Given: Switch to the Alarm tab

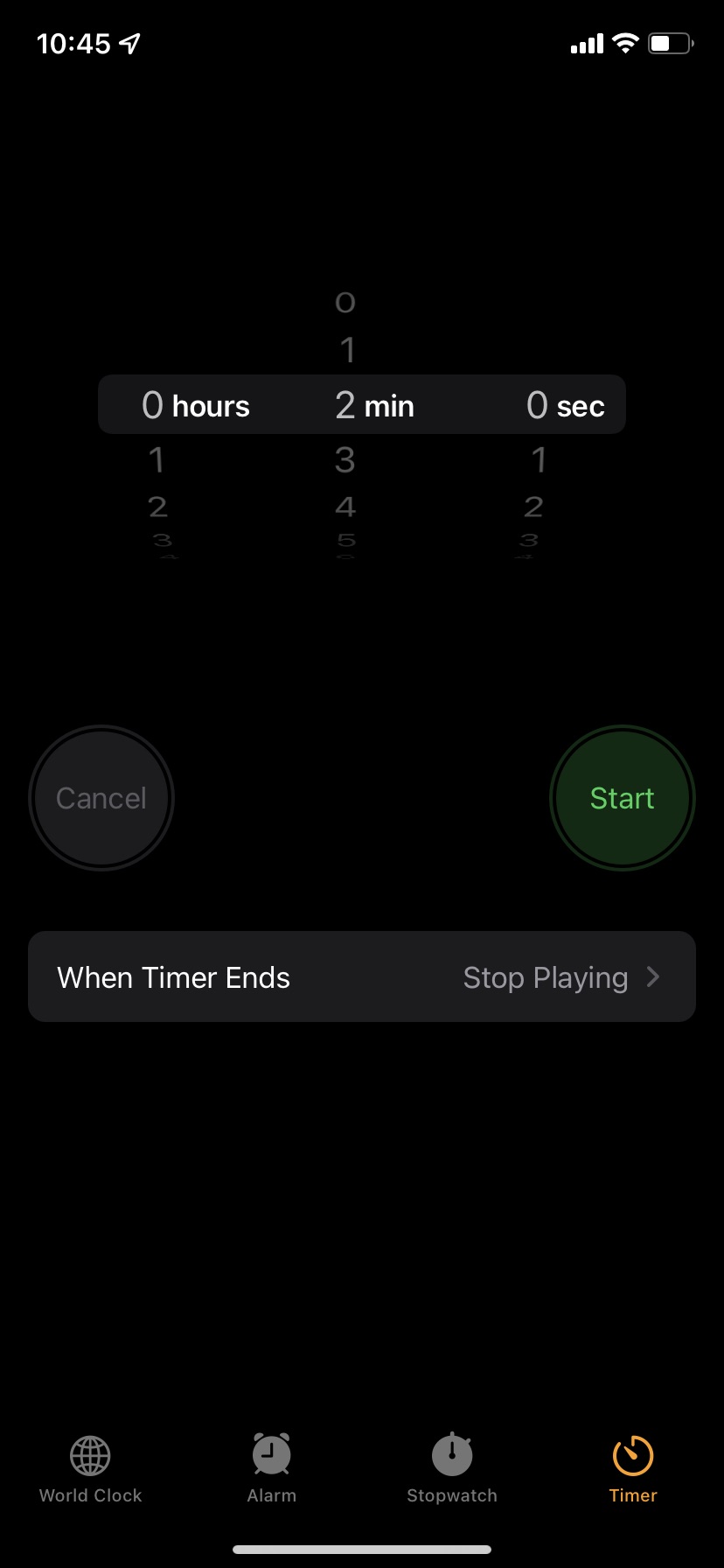Looking at the screenshot, I should [x=271, y=1469].
